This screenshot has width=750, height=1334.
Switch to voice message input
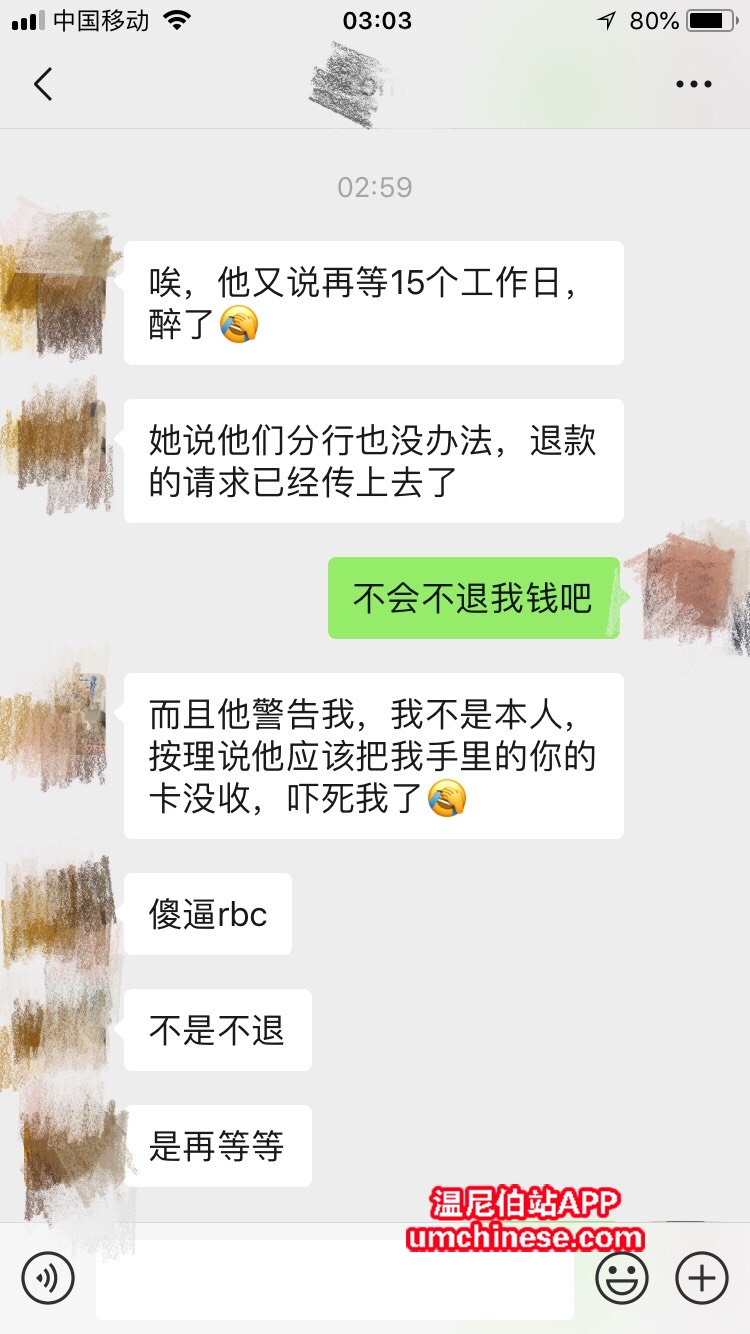pos(48,1278)
